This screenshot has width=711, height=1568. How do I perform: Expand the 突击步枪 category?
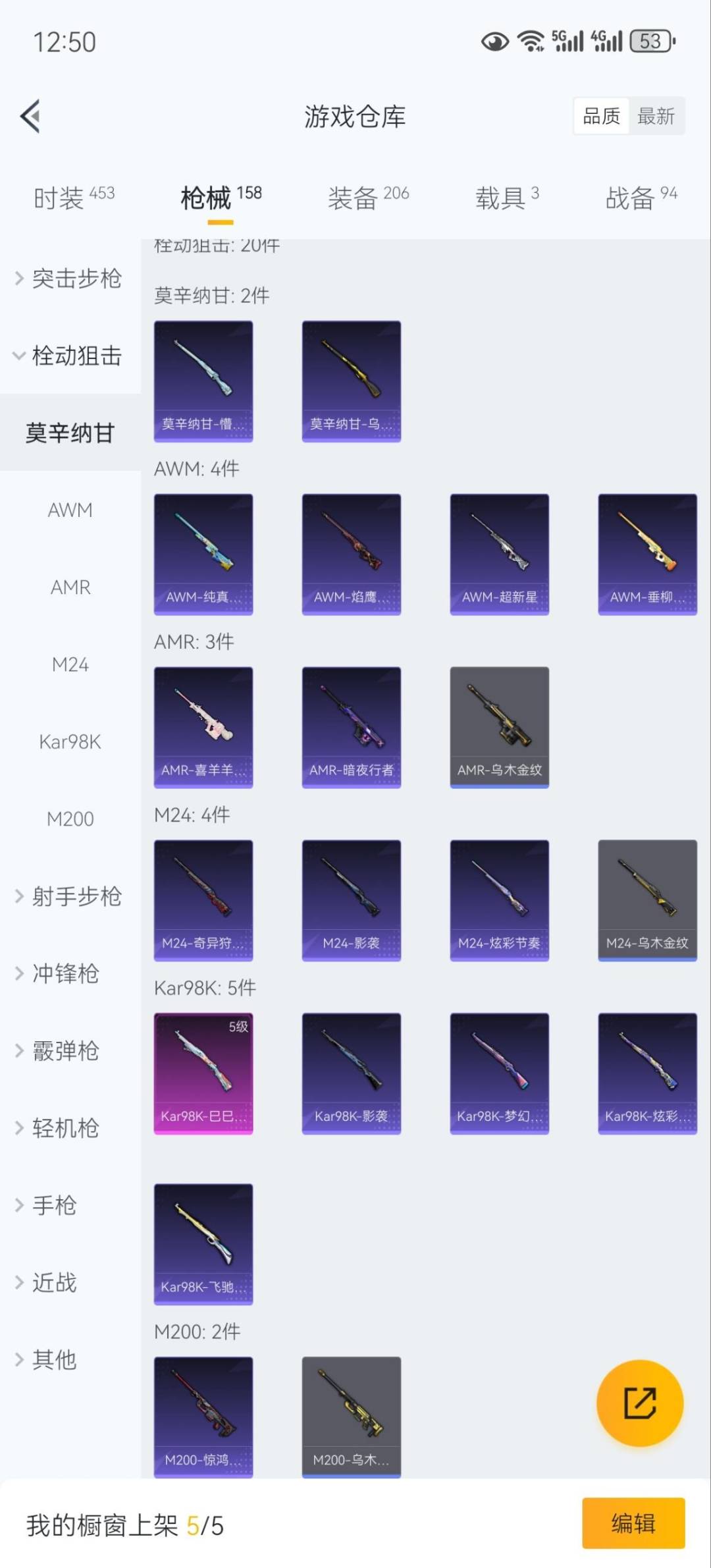74,279
